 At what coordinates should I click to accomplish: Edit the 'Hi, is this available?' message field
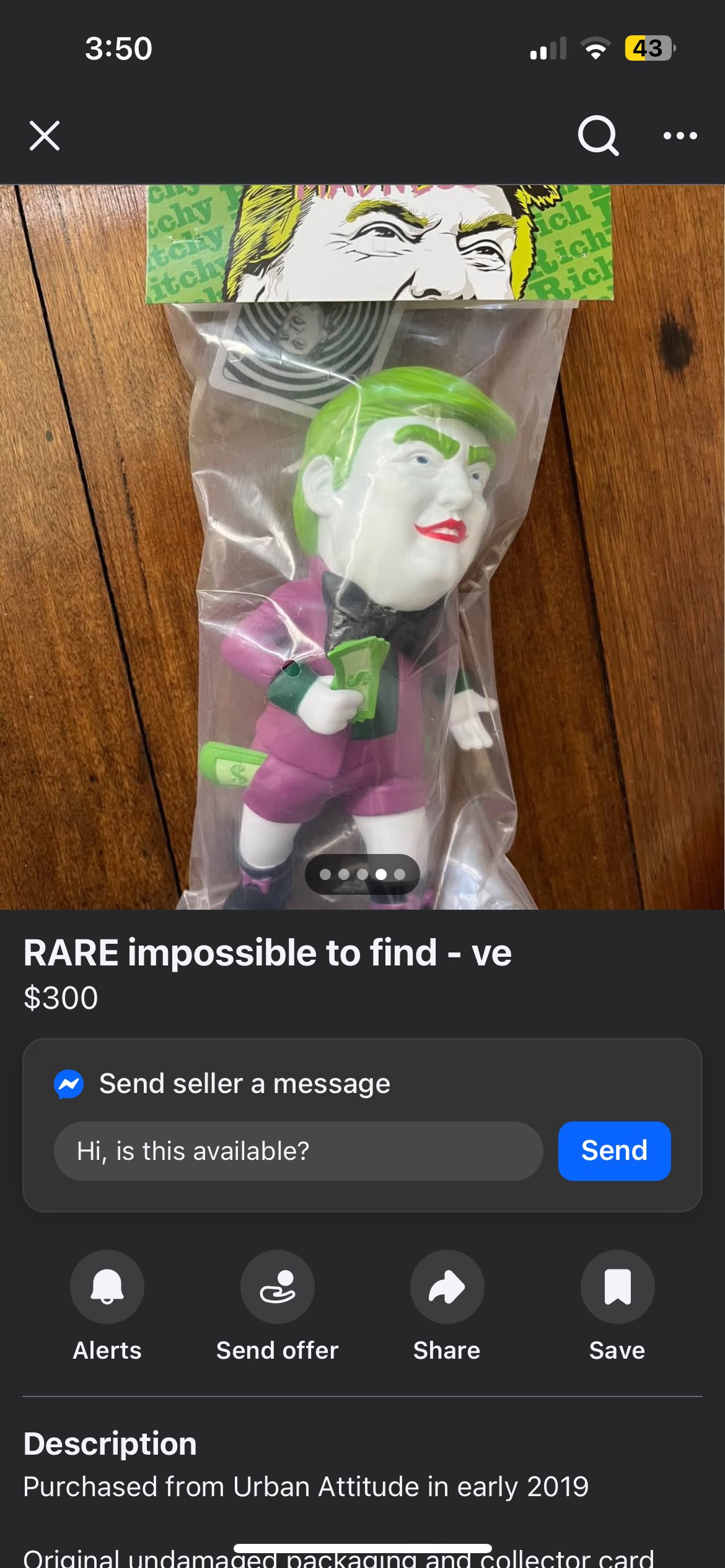coord(299,1151)
